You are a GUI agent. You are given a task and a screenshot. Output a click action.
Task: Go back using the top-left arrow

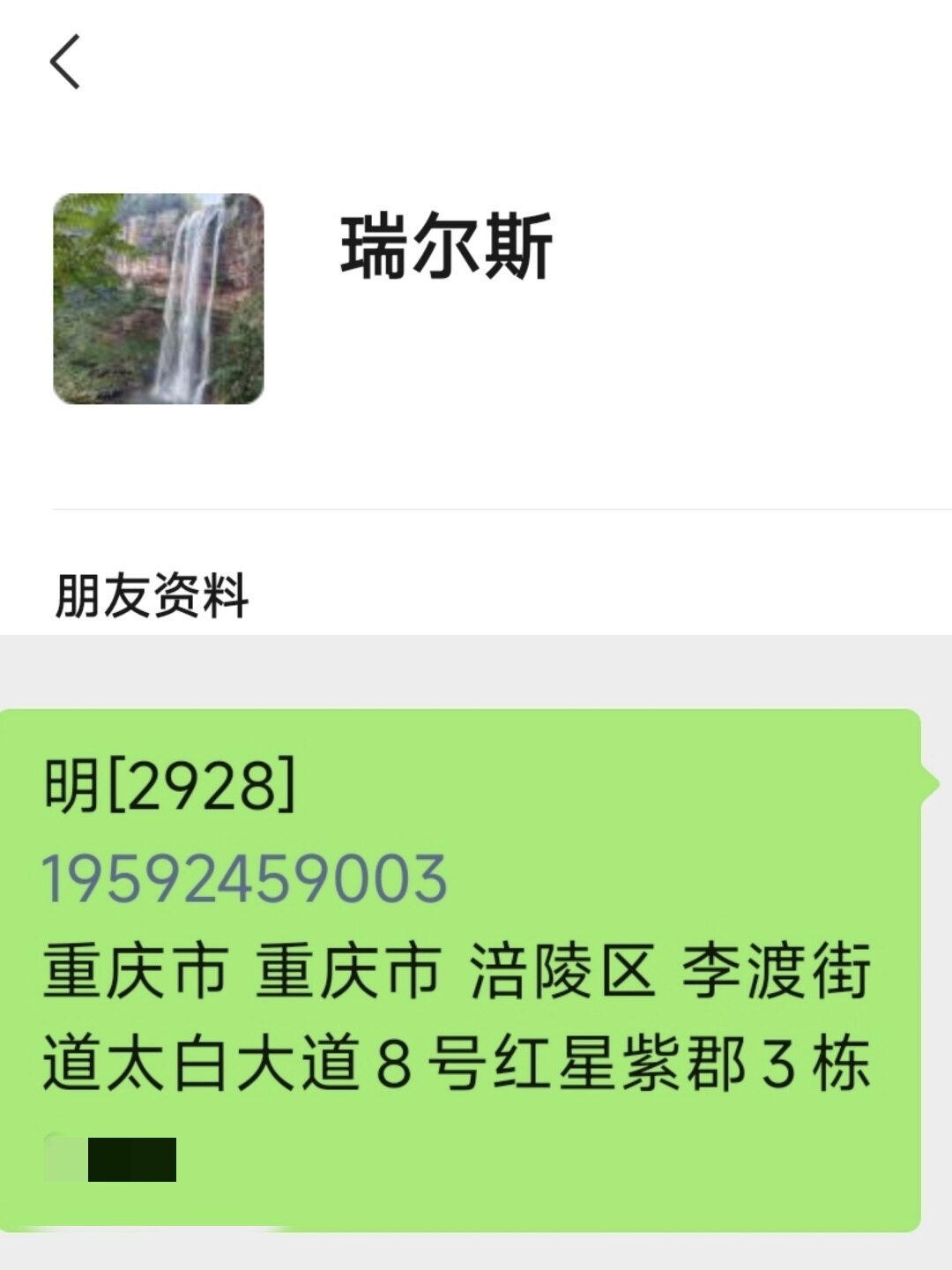(65, 62)
